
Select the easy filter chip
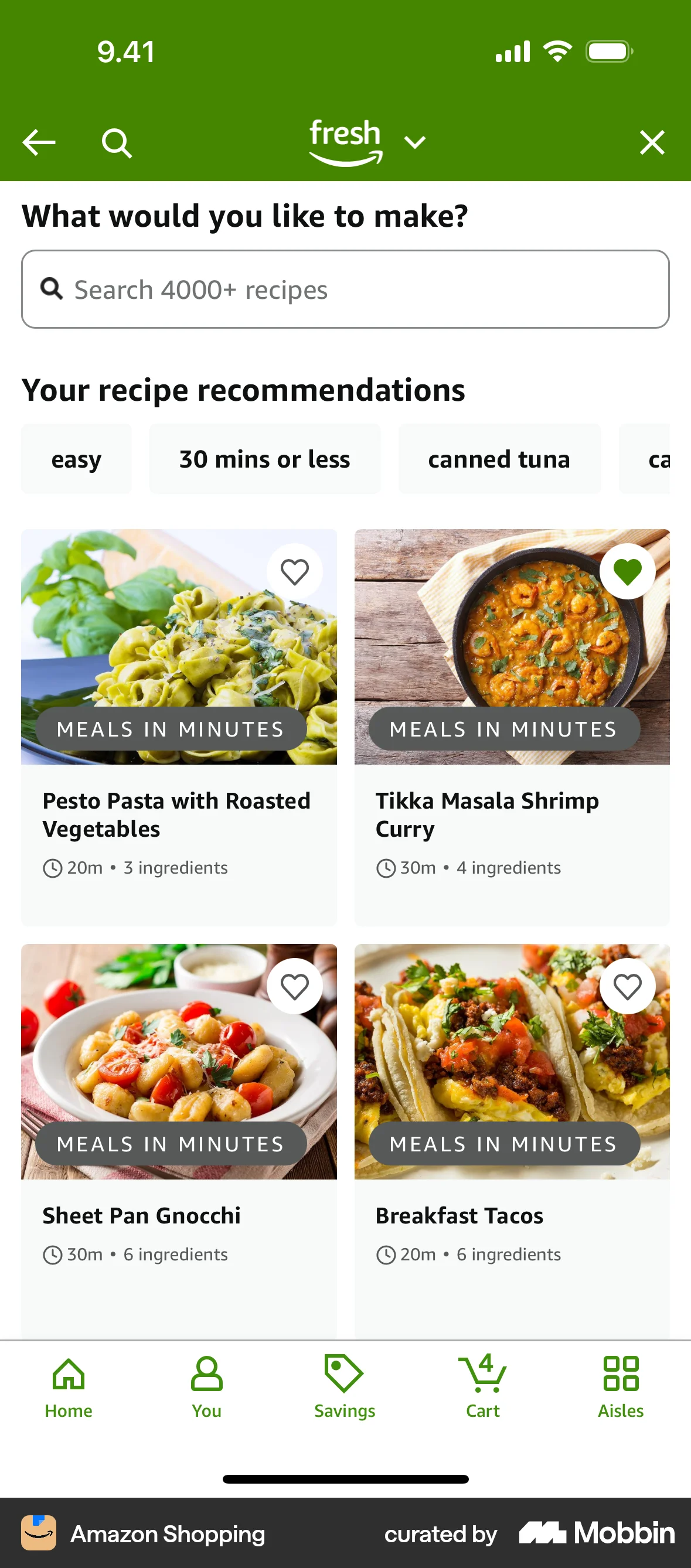coord(76,459)
